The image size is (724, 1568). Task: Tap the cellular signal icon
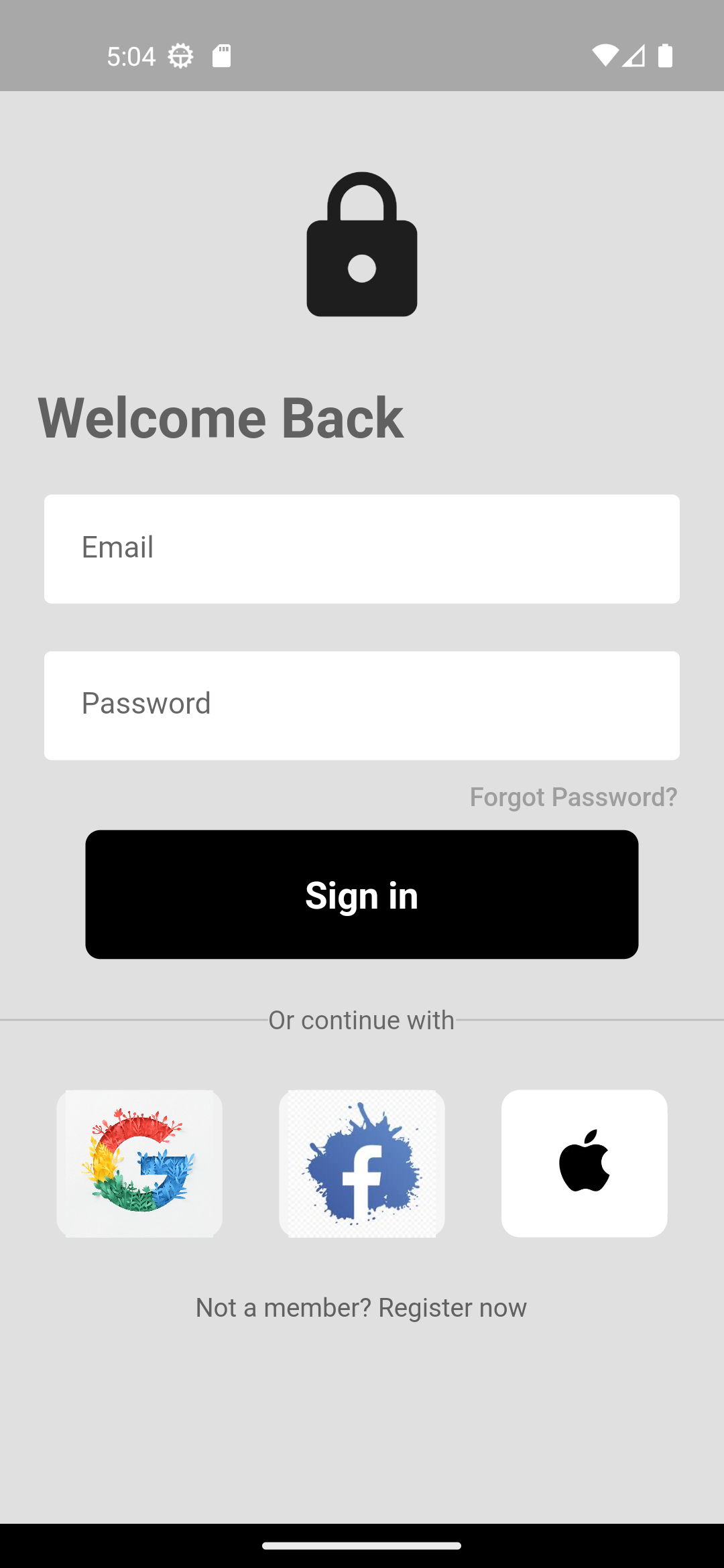point(633,56)
